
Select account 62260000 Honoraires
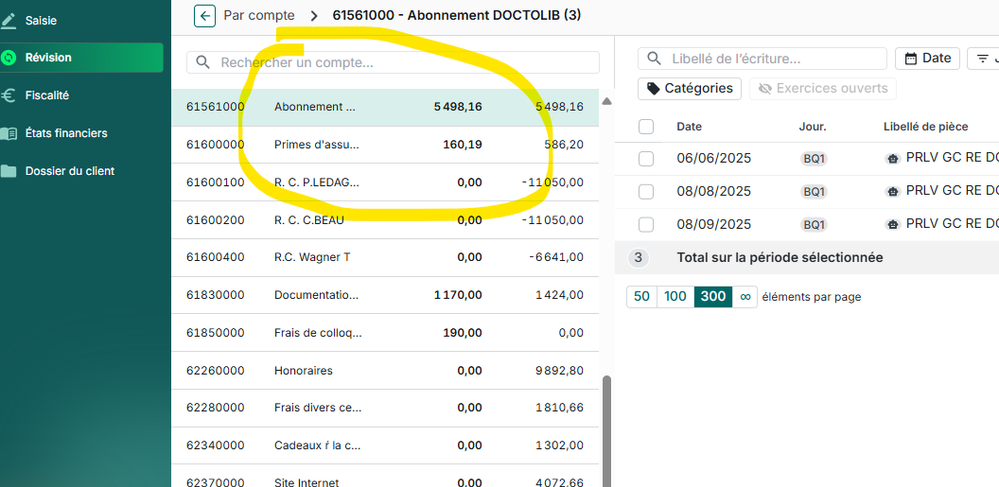tap(385, 370)
